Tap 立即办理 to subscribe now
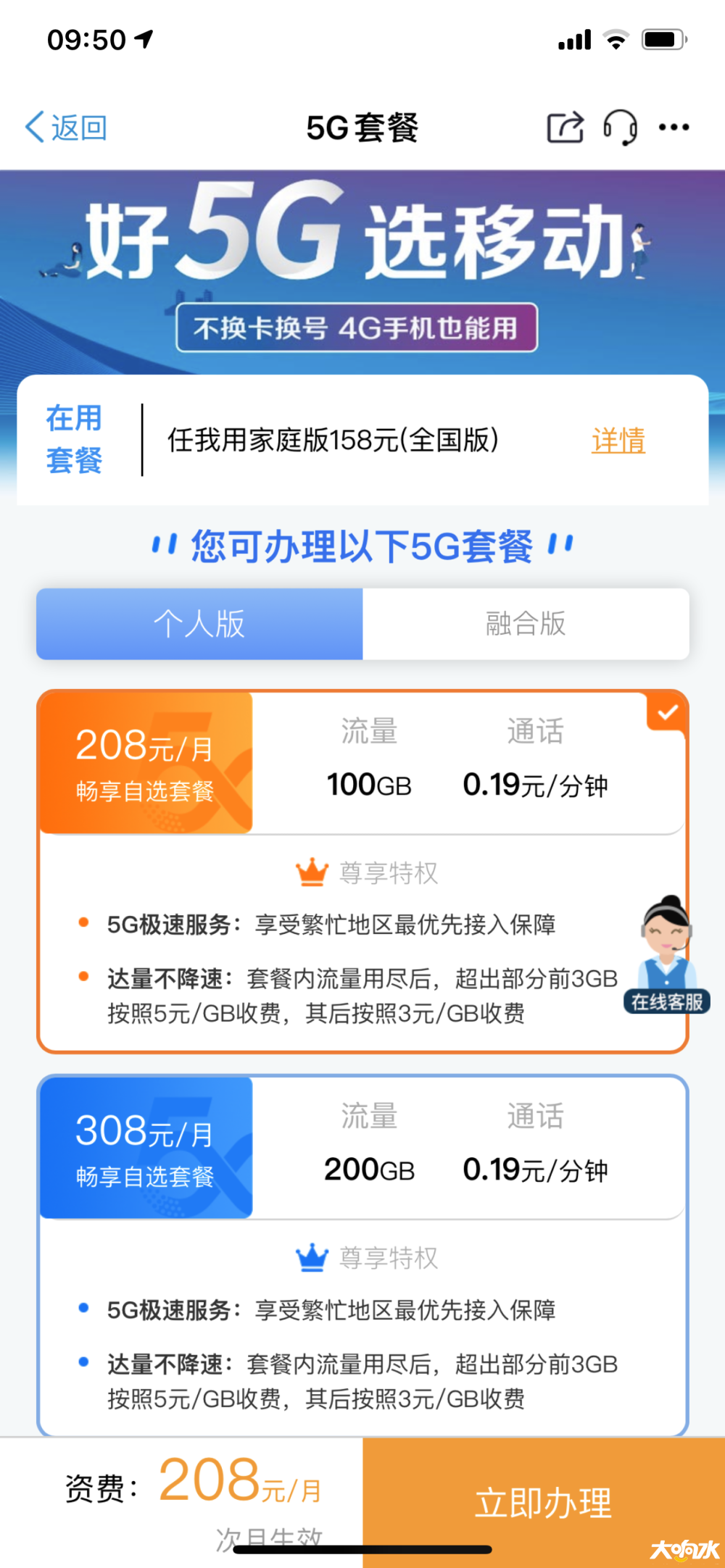 (543, 1501)
